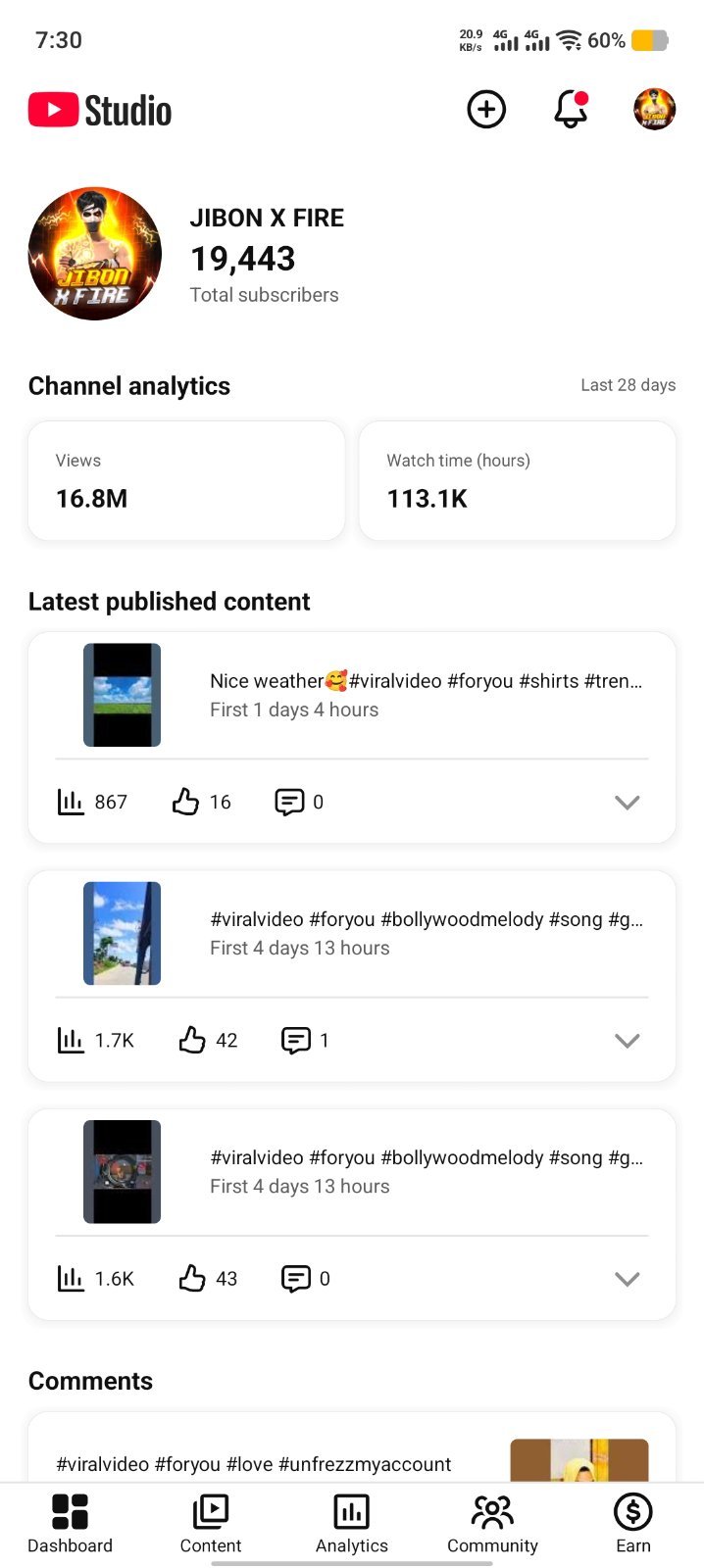Switch to the Content tab
This screenshot has height=1568, width=704.
(x=211, y=1524)
